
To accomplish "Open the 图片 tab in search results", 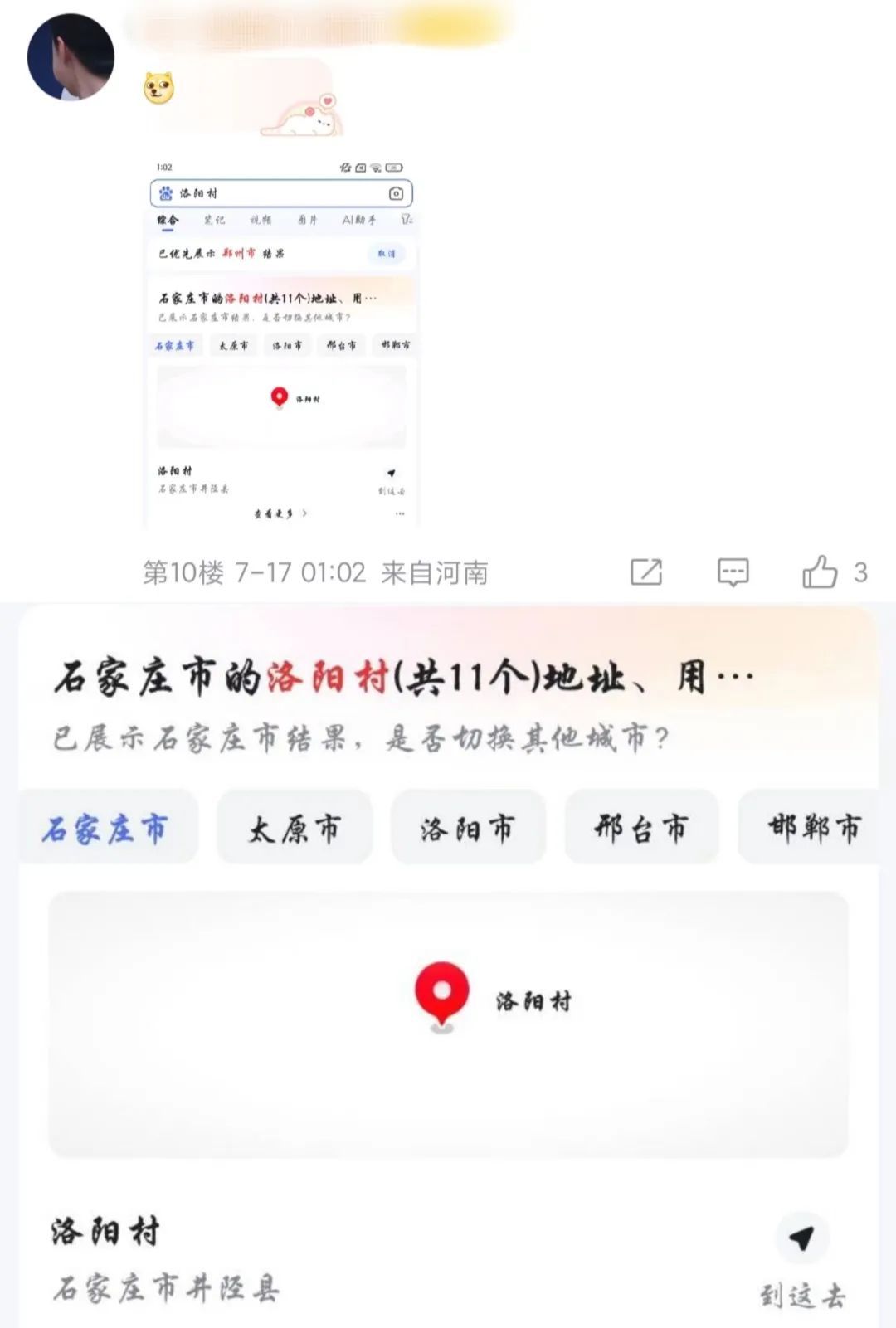I will tap(309, 218).
